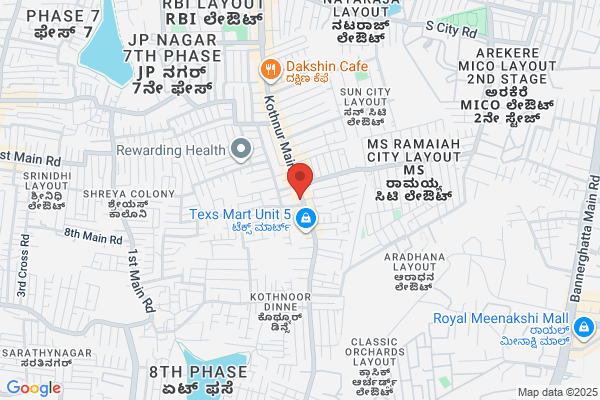Select the red location pin on Kothnur Main
This screenshot has width=600, height=400.
(x=300, y=181)
